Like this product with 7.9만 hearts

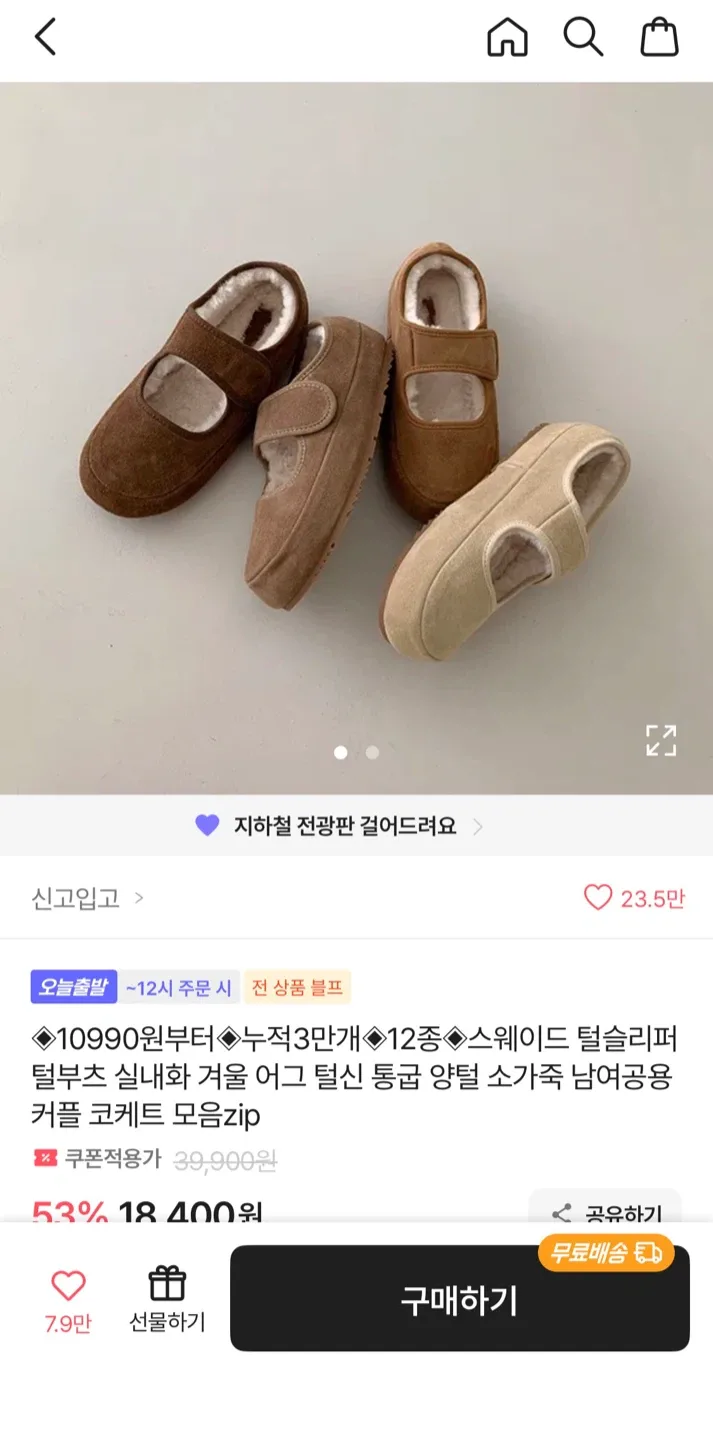pos(68,1298)
